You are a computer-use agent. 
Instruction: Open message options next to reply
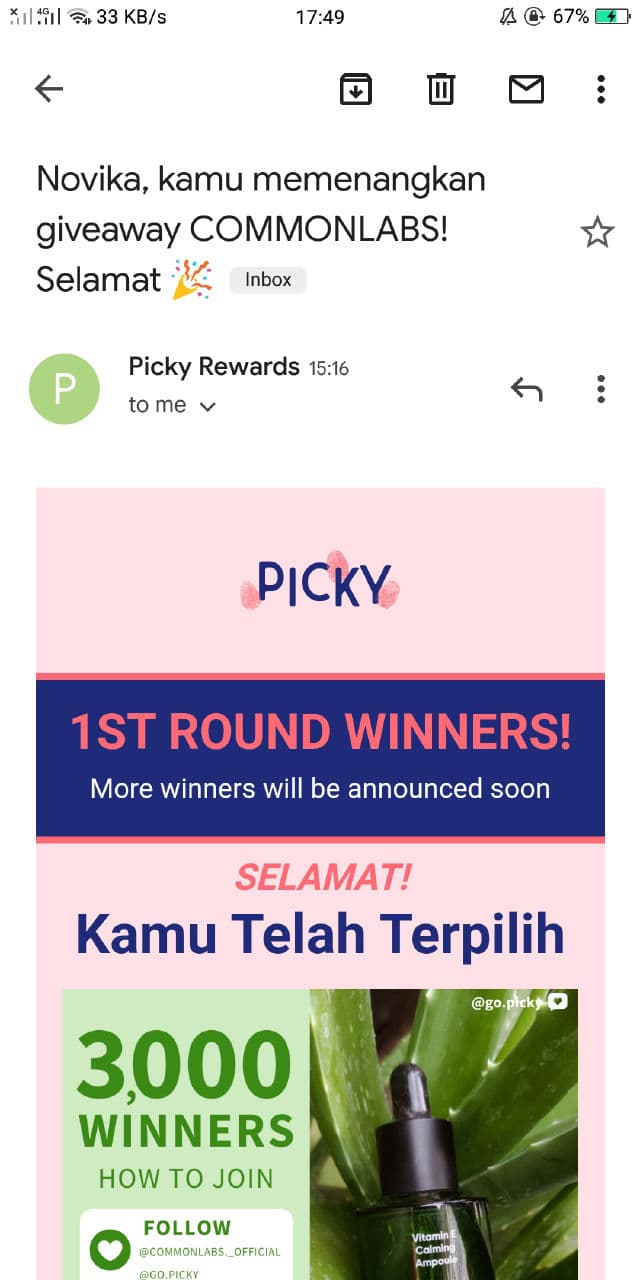click(x=600, y=389)
